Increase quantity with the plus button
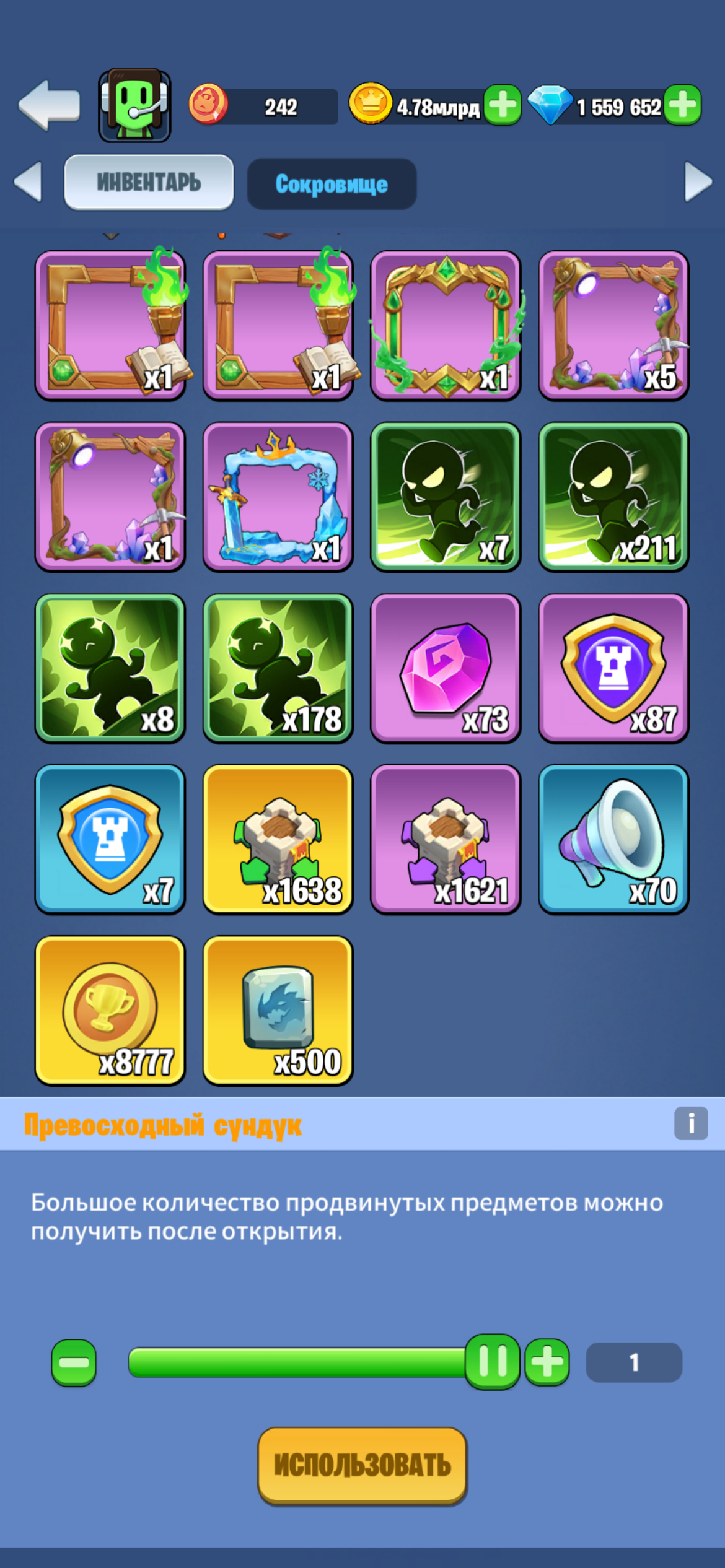Screen dimensions: 725x1568 [547, 1362]
